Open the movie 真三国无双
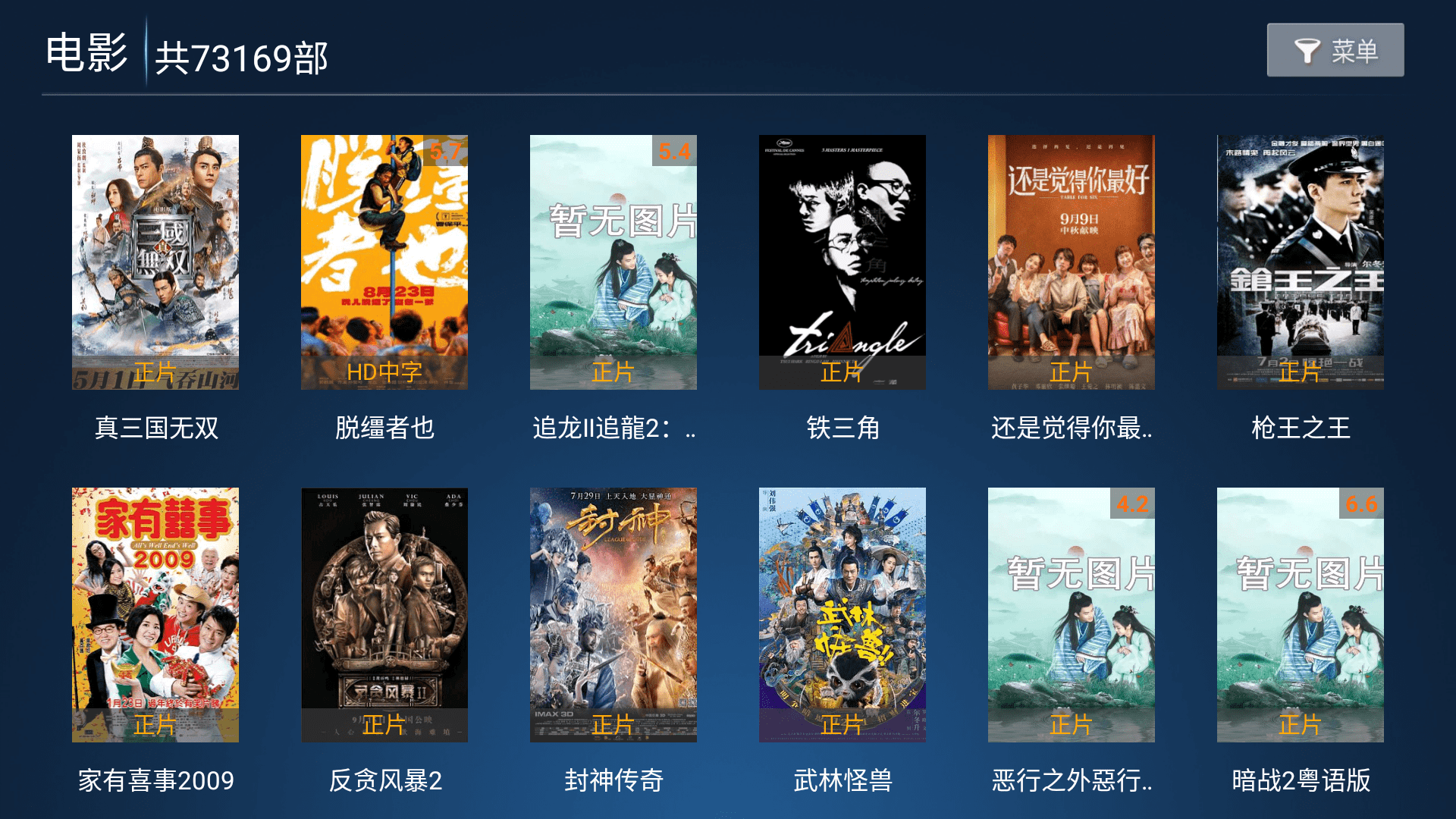 point(155,262)
